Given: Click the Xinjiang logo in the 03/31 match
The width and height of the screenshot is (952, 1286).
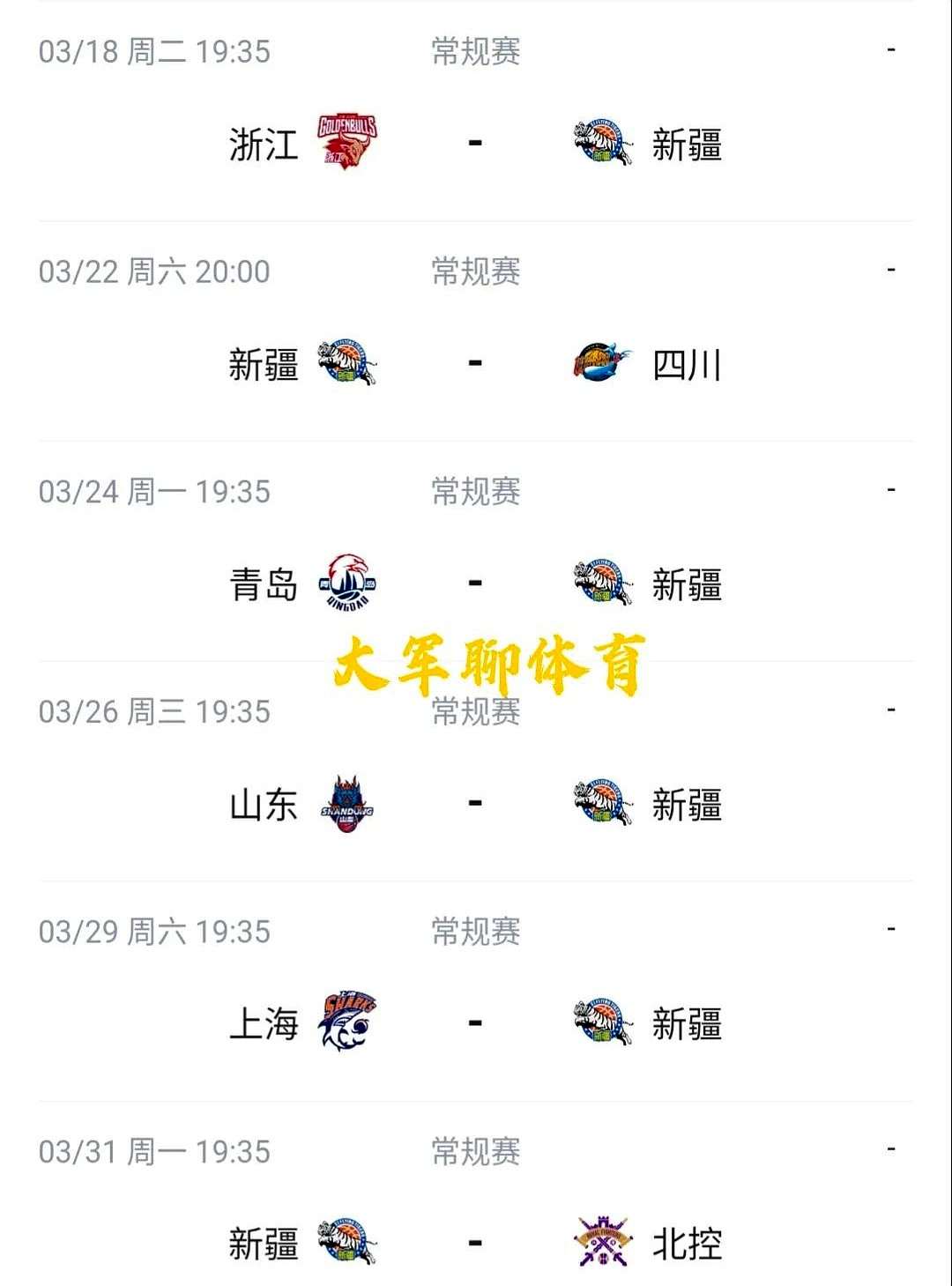Looking at the screenshot, I should coord(346,1241).
